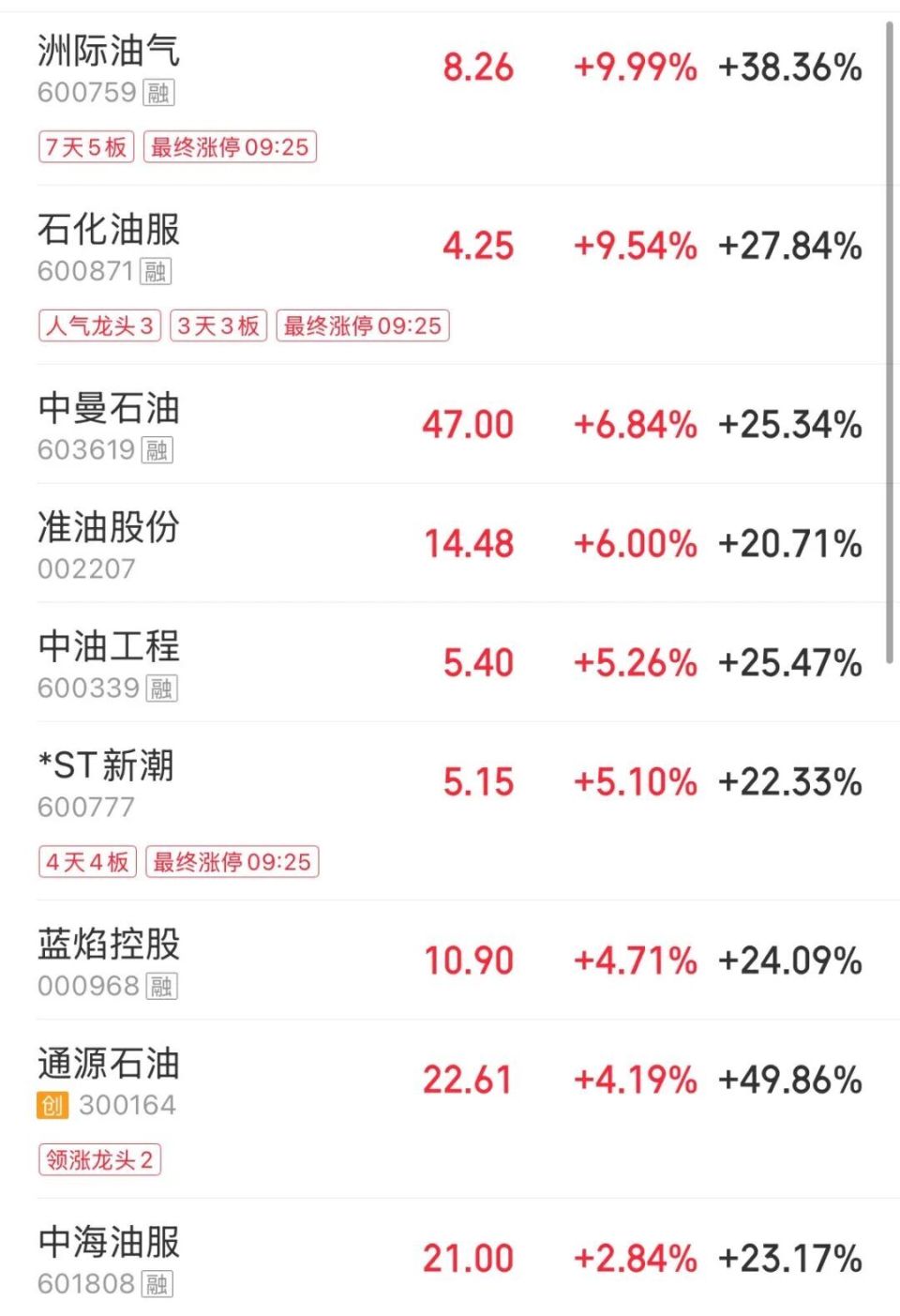Open the 洲际油气 stock entry
Image resolution: width=900 pixels, height=1316 pixels.
point(109,53)
